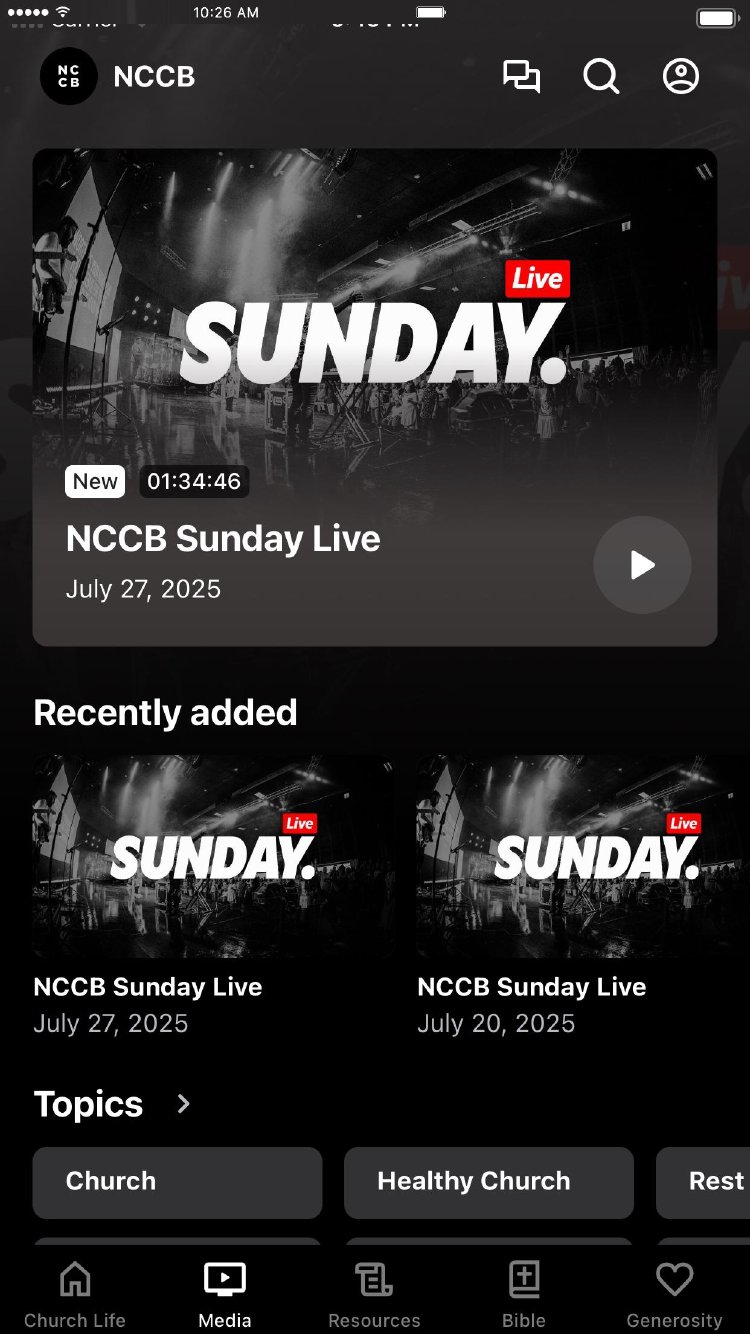750x1334 pixels.
Task: Open the search icon
Action: coord(601,77)
